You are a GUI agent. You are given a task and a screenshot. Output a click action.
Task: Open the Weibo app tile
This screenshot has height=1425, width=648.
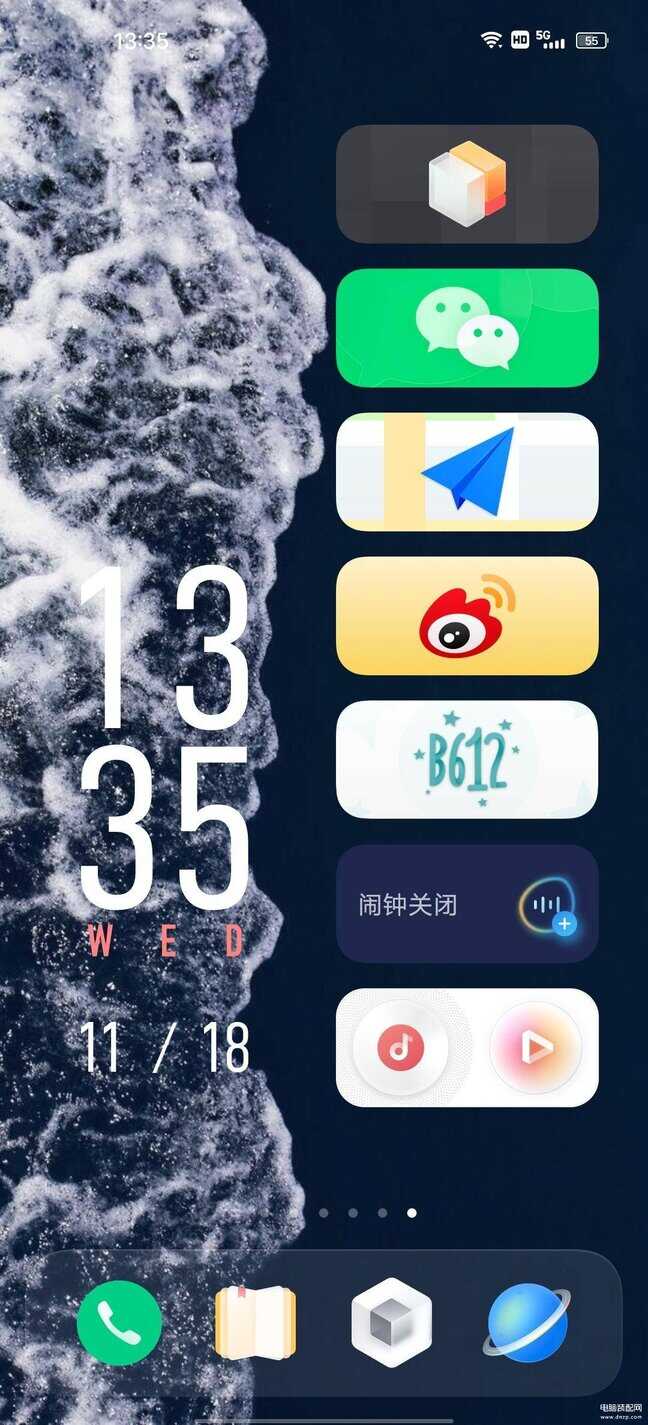pyautogui.click(x=467, y=616)
